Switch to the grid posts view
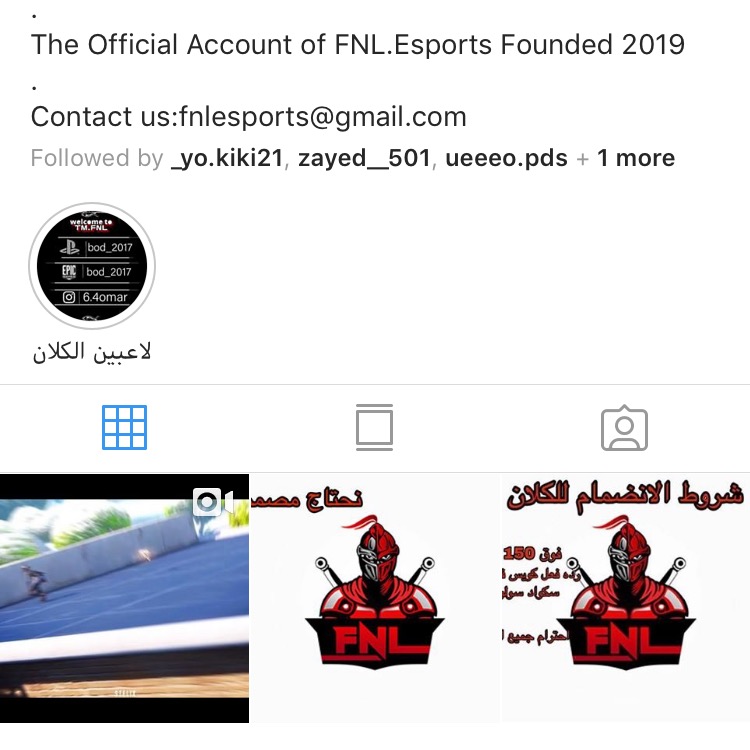Viewport: 750px width, 750px height. (x=125, y=428)
